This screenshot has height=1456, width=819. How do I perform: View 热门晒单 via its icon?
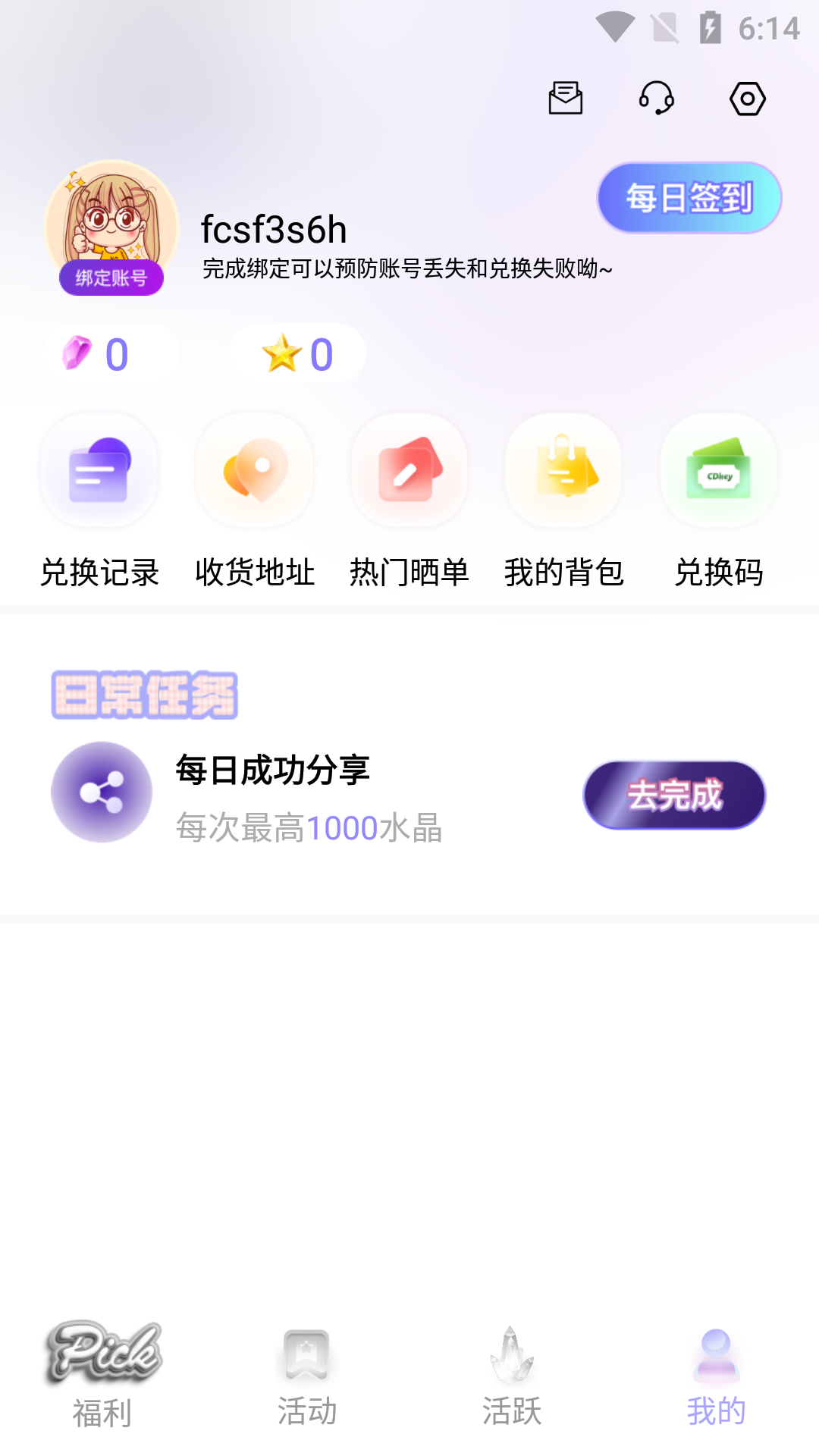click(x=409, y=470)
